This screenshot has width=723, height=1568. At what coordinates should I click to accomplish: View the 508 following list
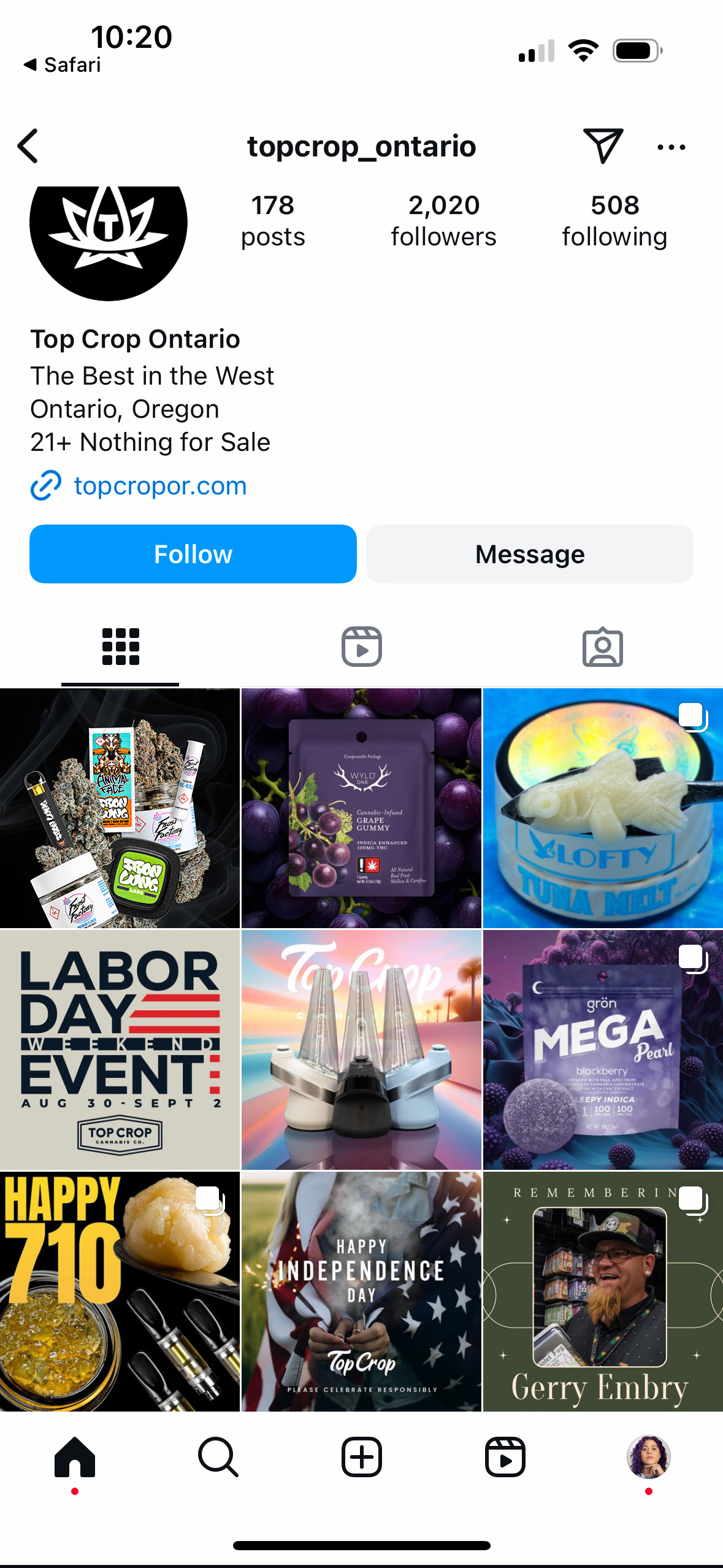pyautogui.click(x=614, y=221)
